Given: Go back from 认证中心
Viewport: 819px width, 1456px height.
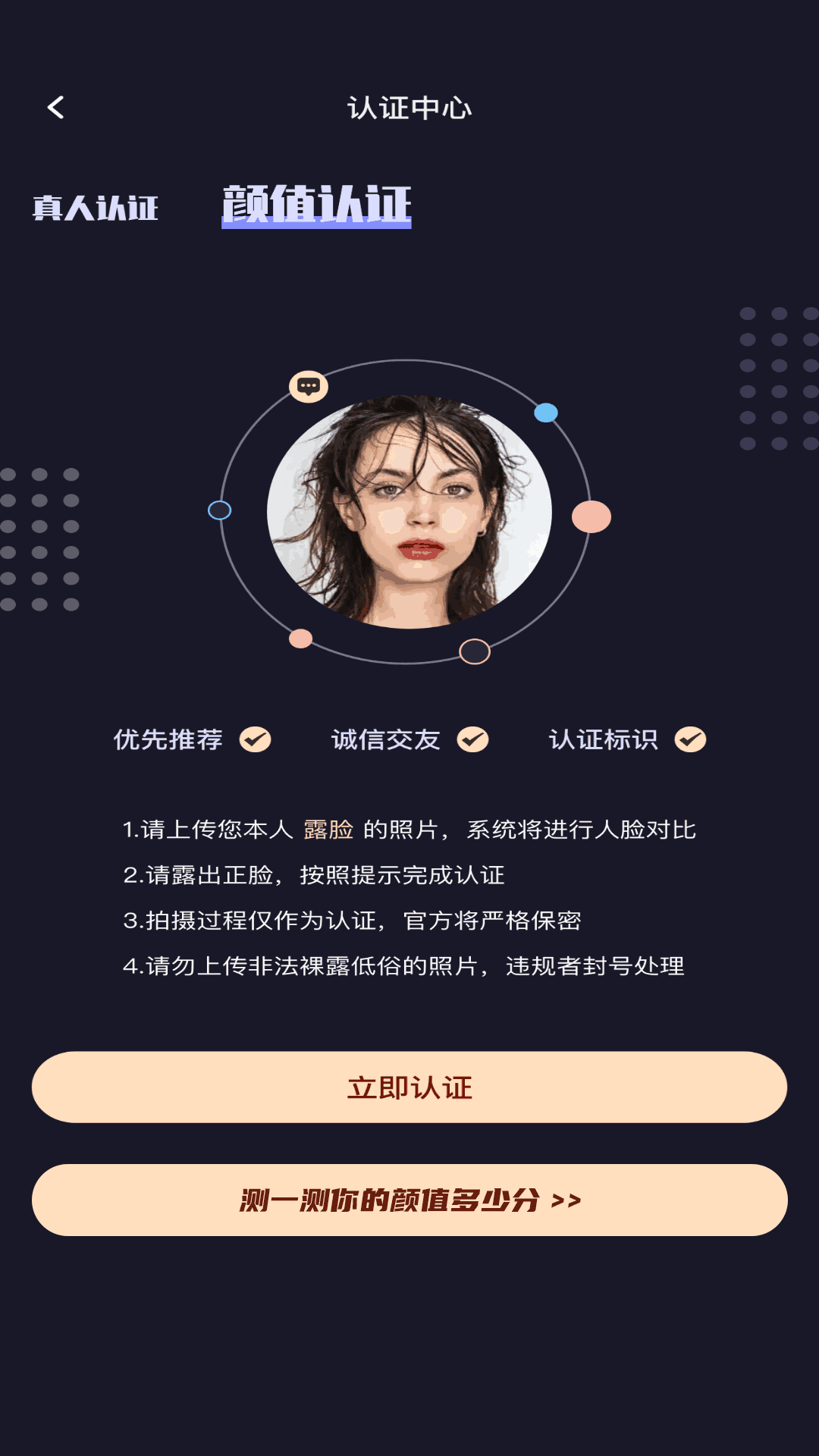Looking at the screenshot, I should click(x=55, y=108).
